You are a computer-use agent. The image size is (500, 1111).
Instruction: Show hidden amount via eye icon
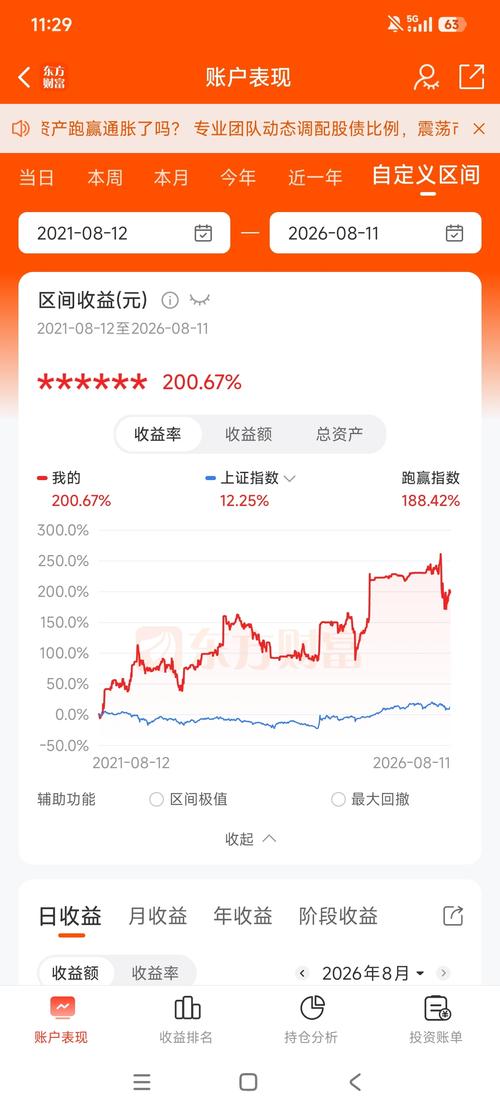pos(200,300)
